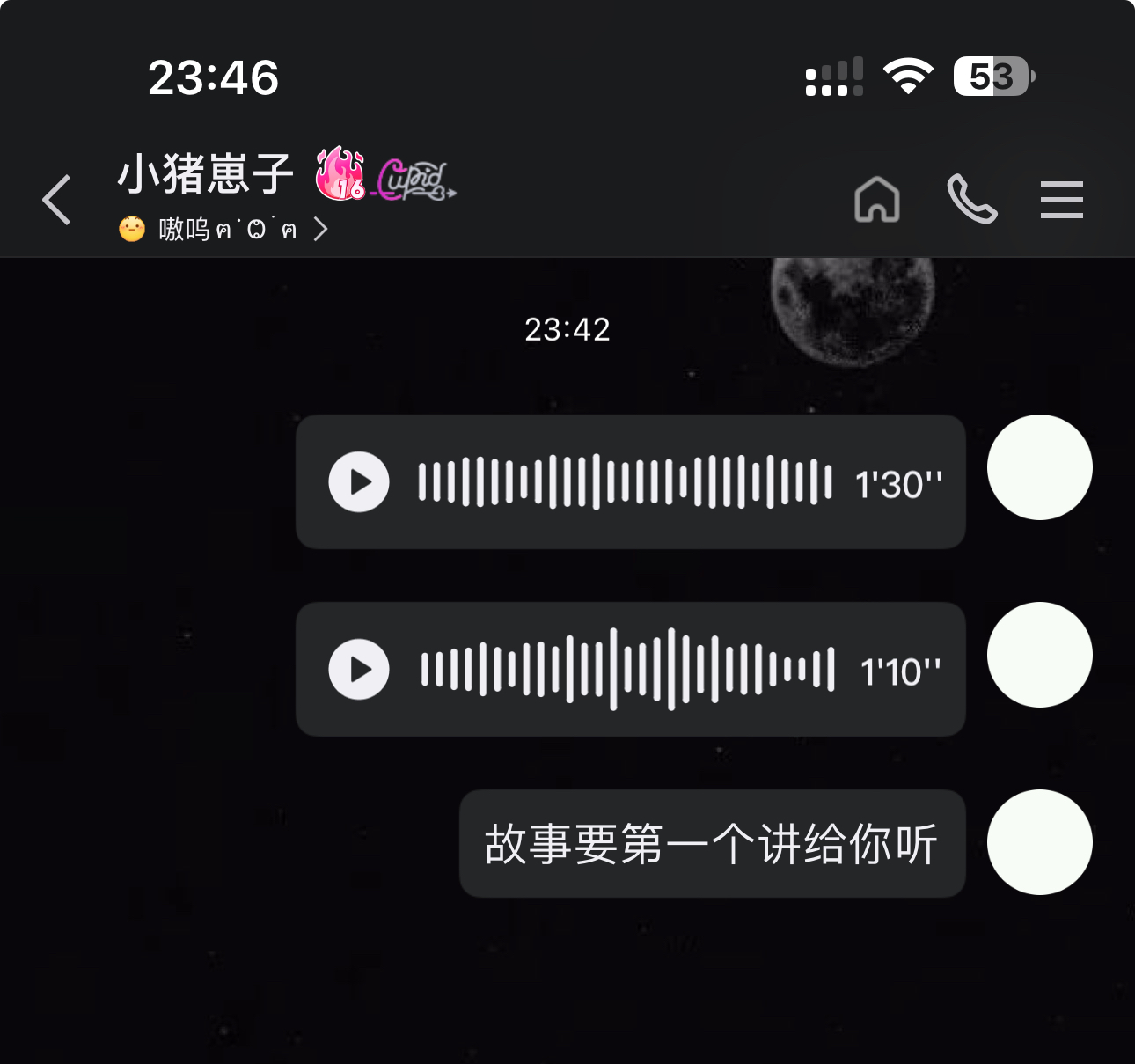1135x1064 pixels.
Task: Start a voice call with 小猪崽子
Action: pos(971,199)
